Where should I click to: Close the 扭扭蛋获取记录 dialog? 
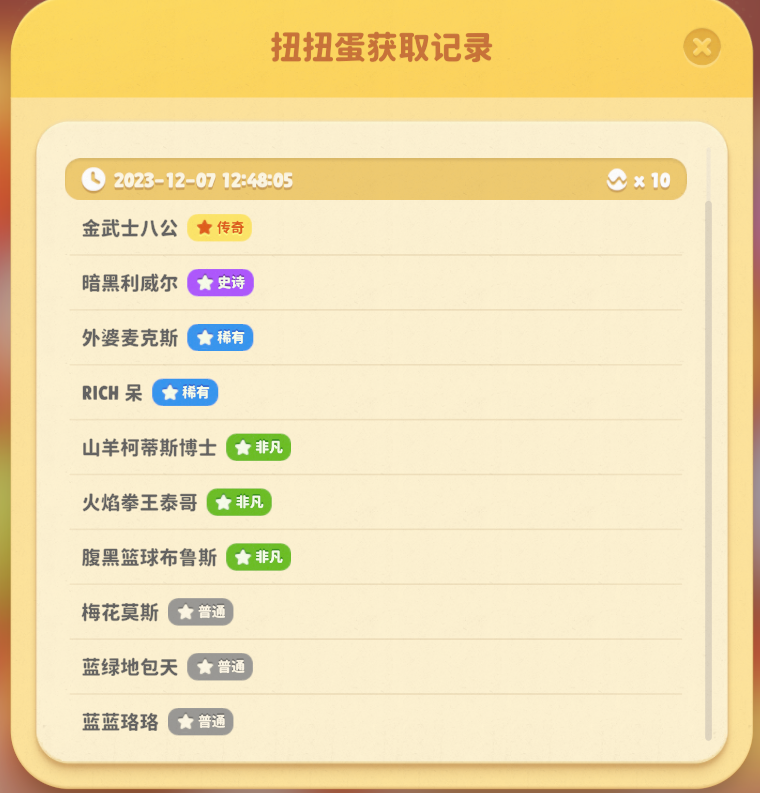(x=702, y=46)
